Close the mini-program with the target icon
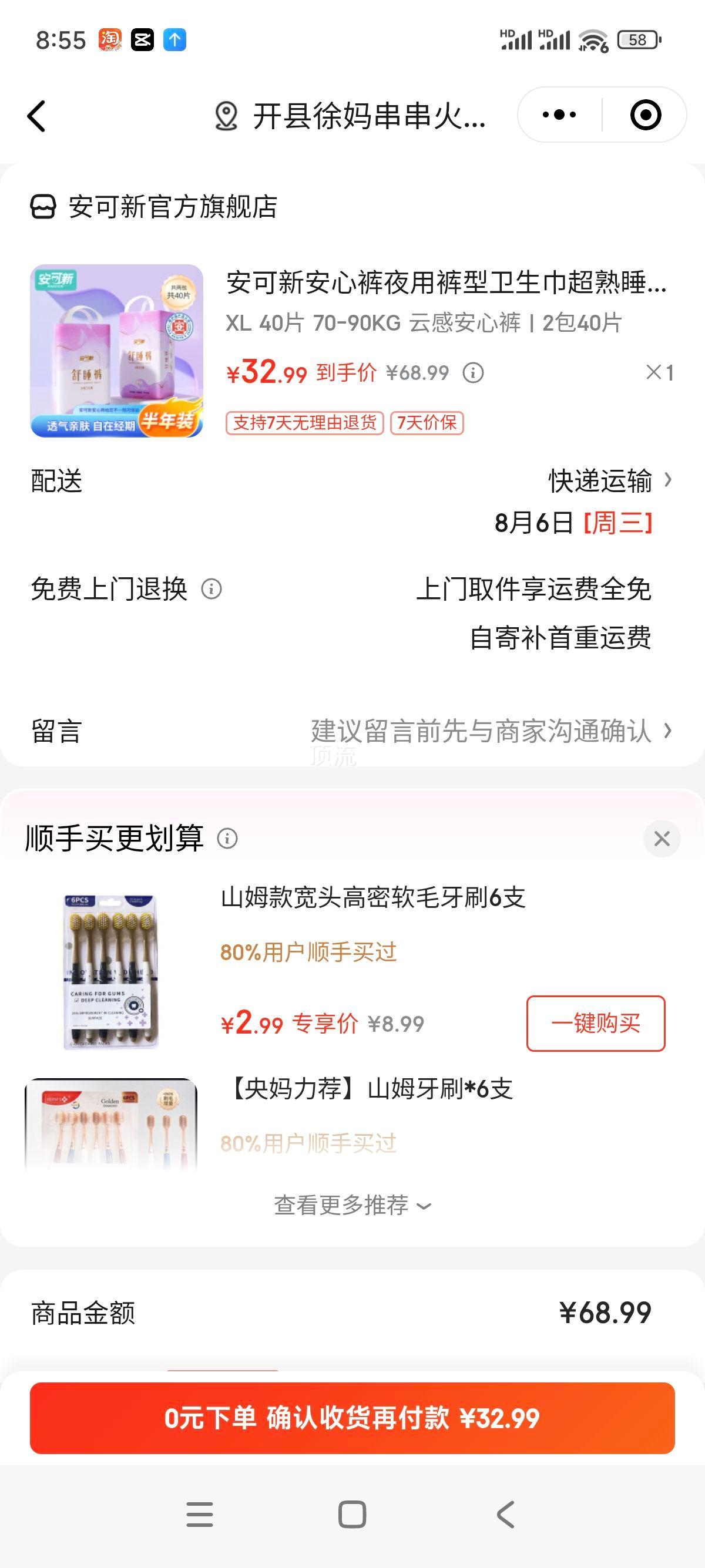The image size is (705, 1568). click(x=644, y=115)
